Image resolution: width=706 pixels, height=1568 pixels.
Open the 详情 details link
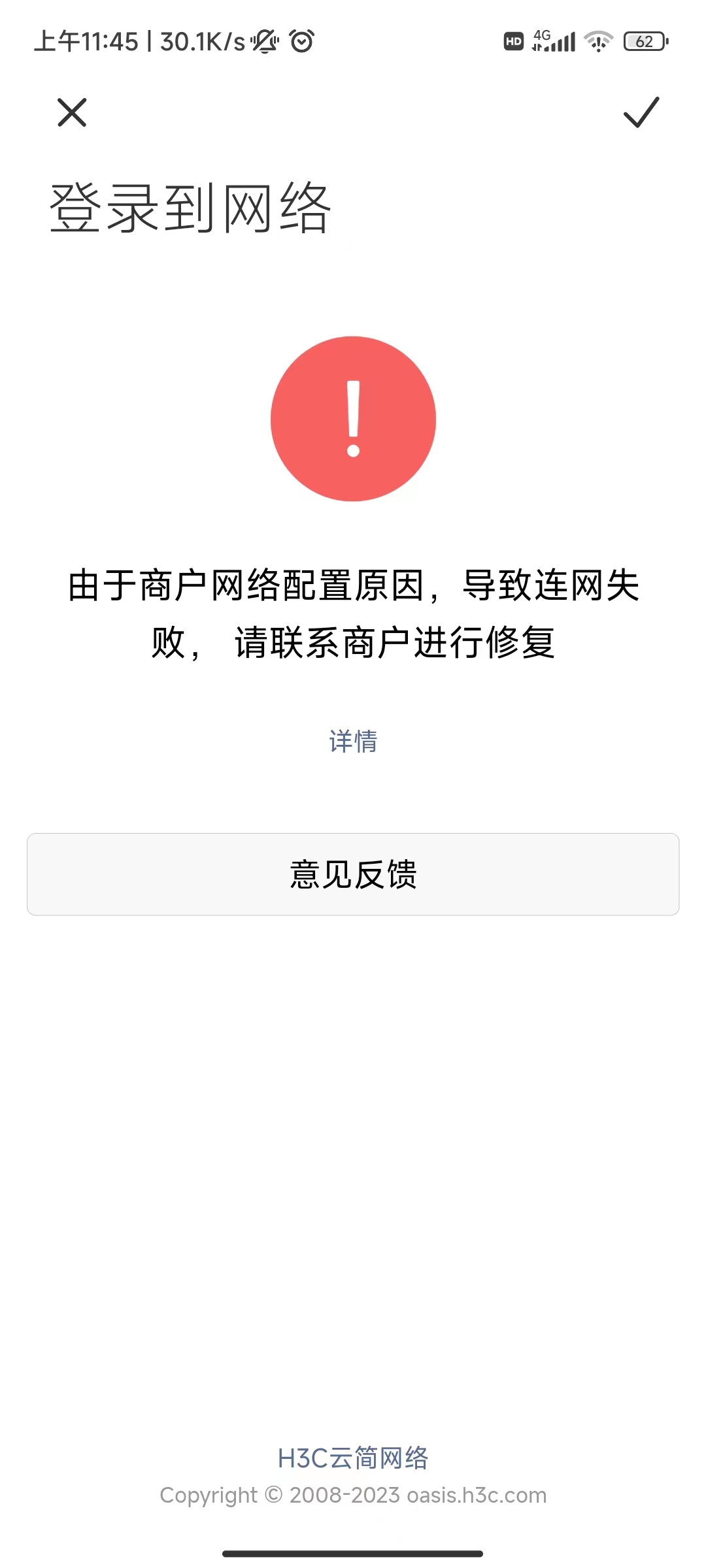[x=353, y=742]
